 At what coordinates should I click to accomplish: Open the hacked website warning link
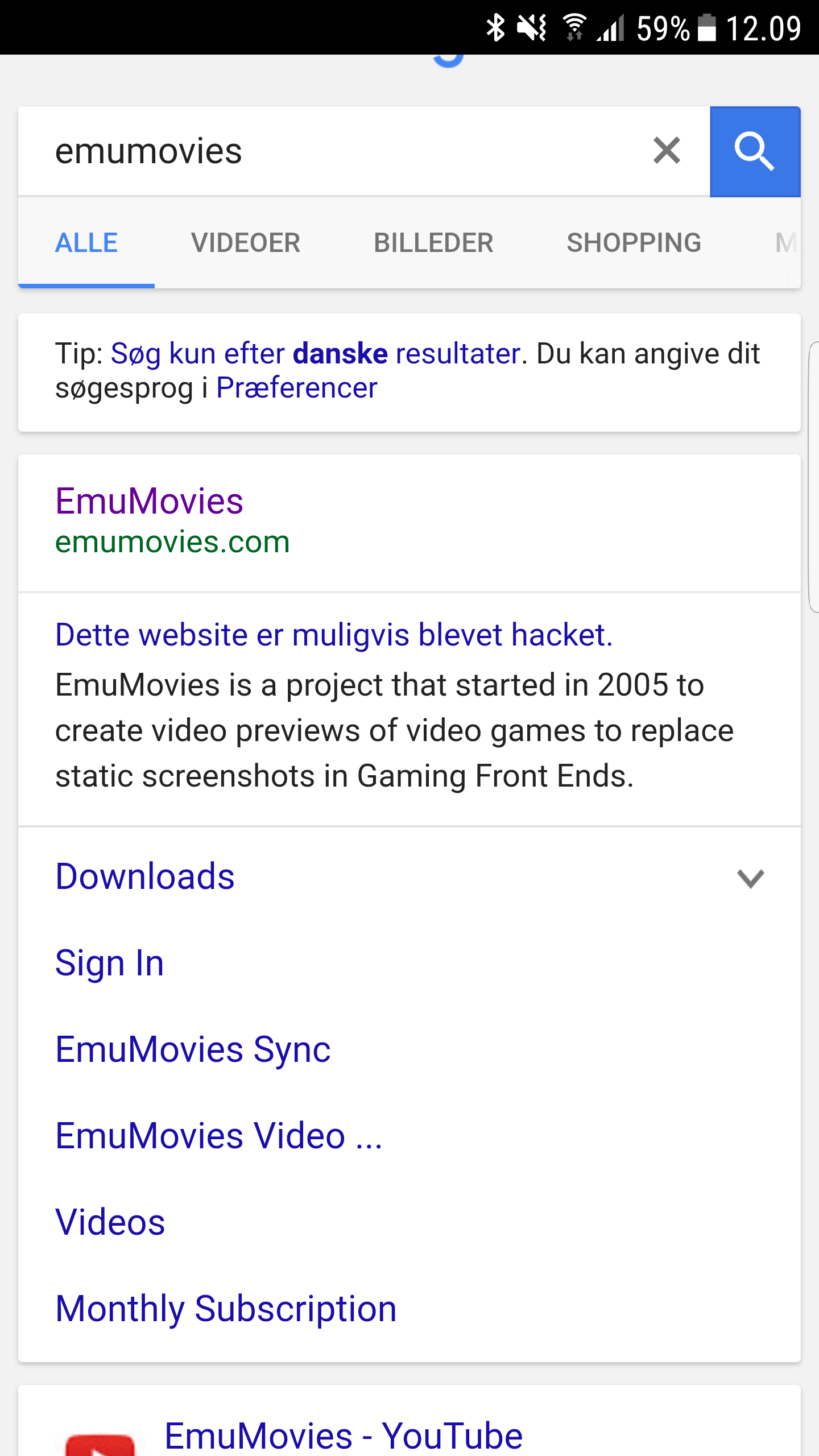coord(334,635)
